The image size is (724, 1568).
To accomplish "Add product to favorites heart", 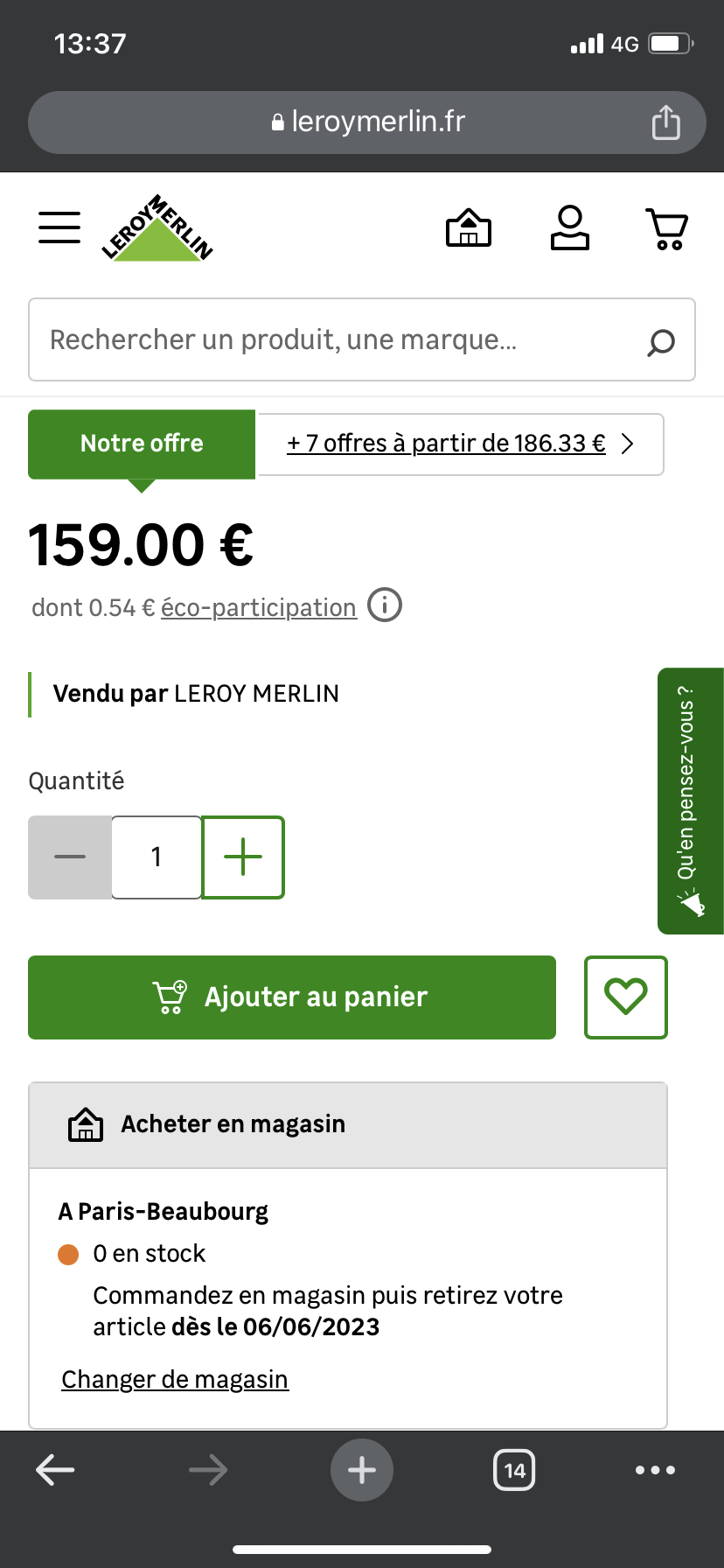I will (x=625, y=997).
